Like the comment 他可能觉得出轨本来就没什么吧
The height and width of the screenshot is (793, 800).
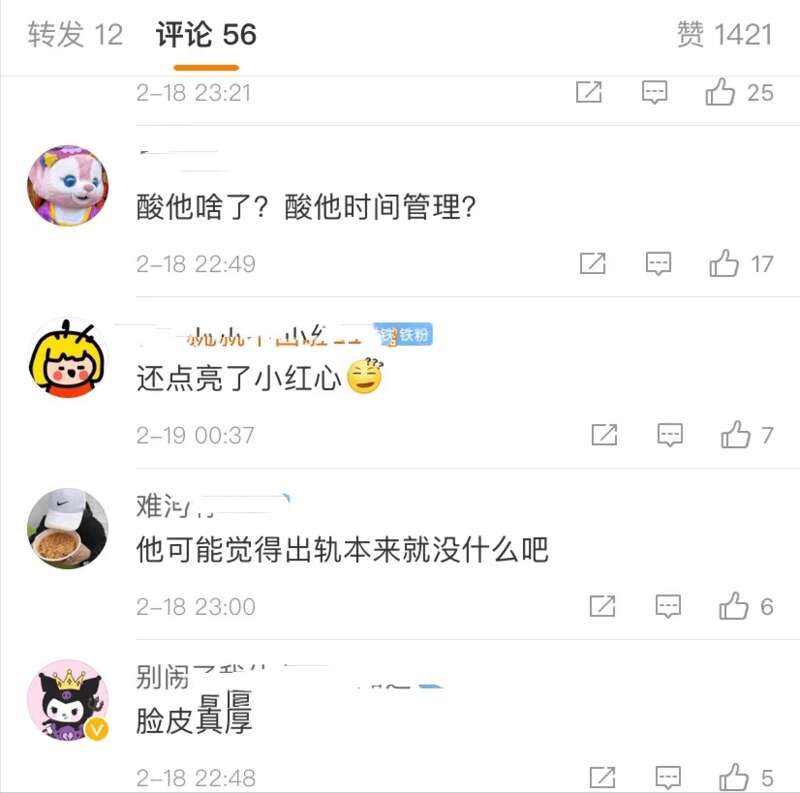[734, 606]
